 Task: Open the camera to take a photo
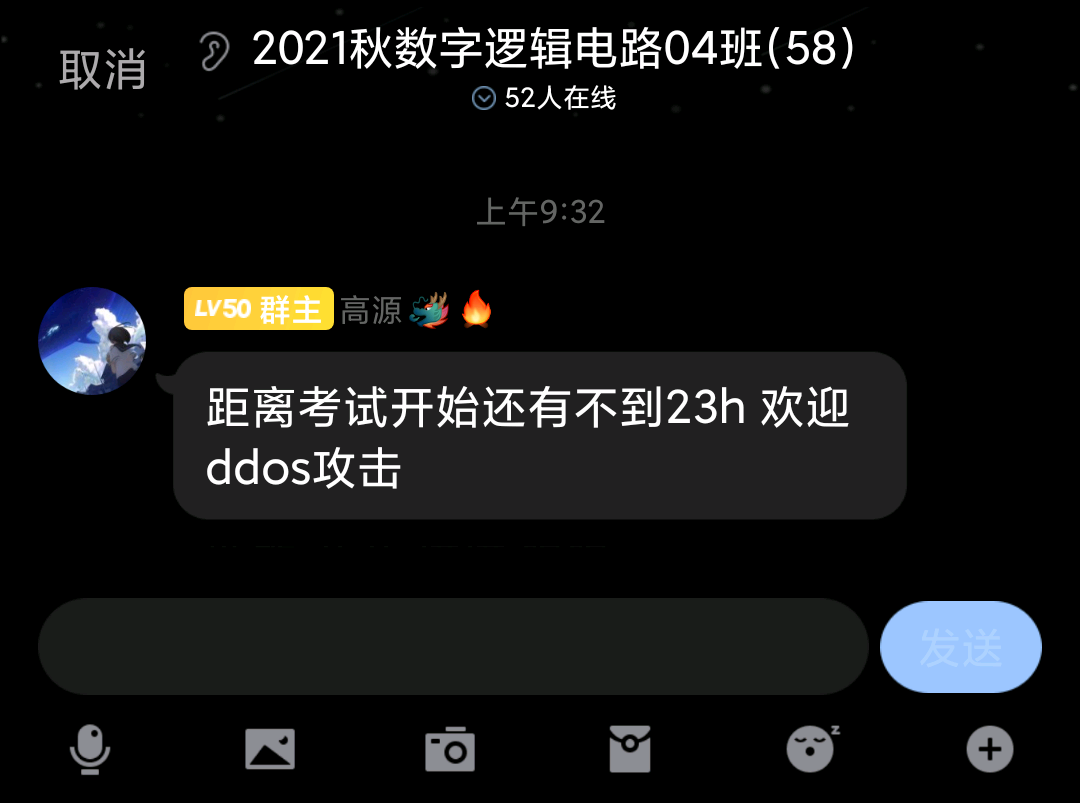point(450,749)
